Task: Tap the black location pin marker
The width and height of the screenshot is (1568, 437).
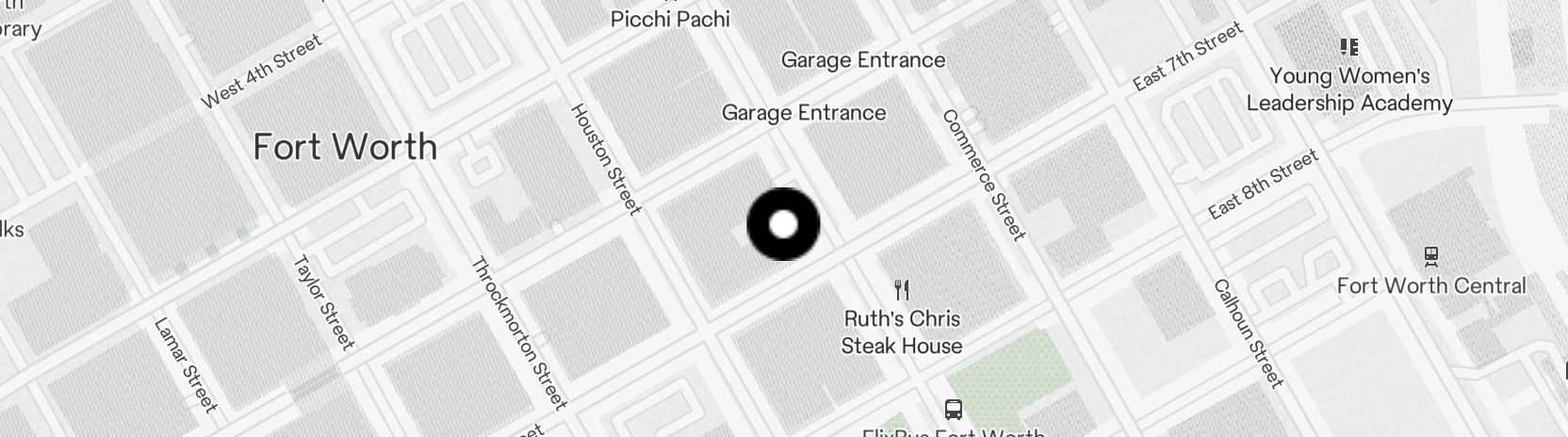Action: click(x=783, y=224)
